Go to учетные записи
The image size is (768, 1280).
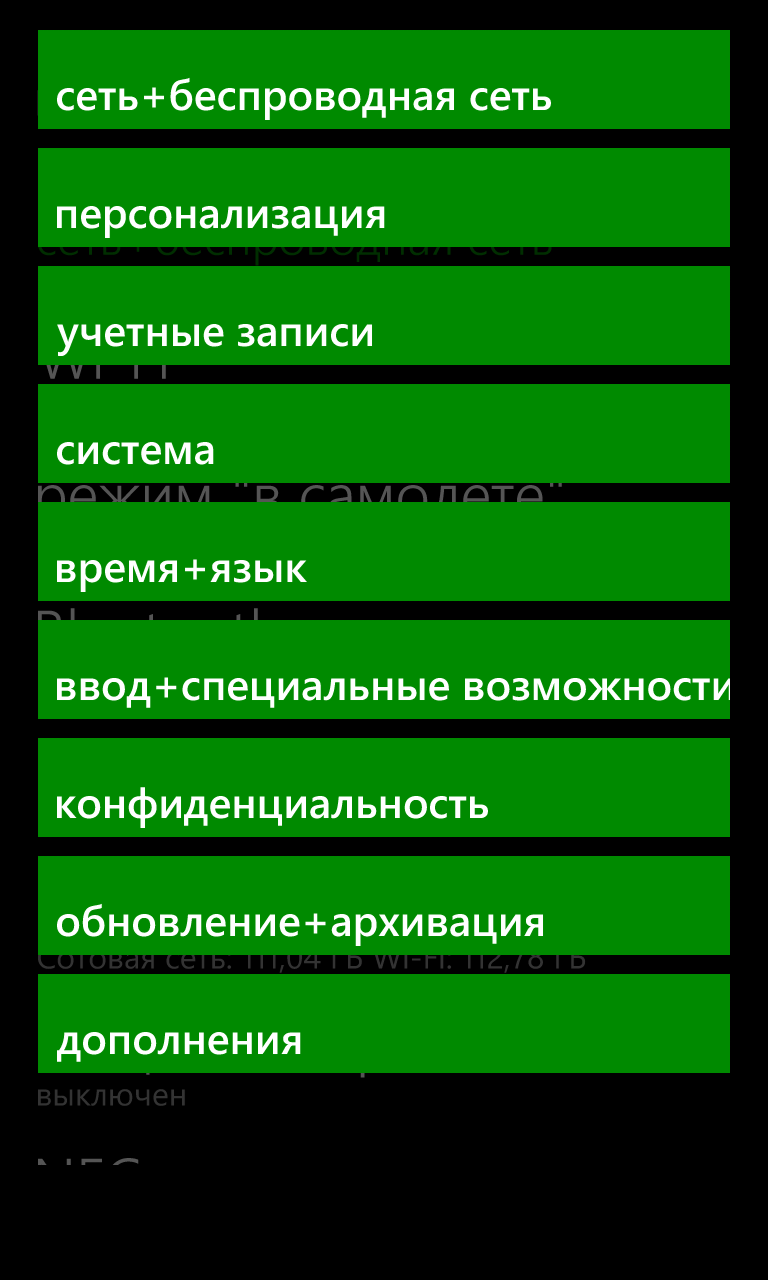pyautogui.click(x=384, y=315)
